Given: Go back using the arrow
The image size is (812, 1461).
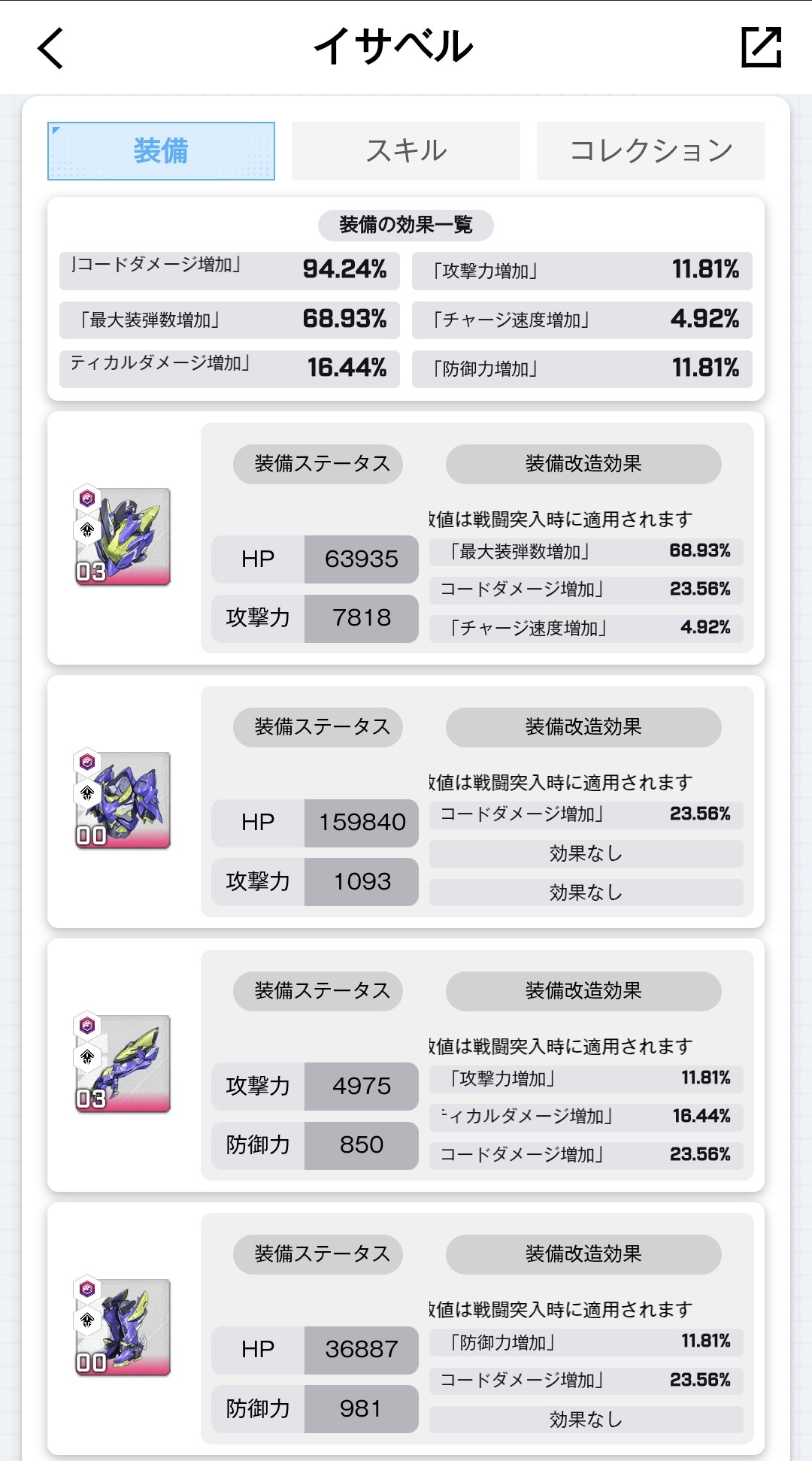Looking at the screenshot, I should click(x=50, y=48).
